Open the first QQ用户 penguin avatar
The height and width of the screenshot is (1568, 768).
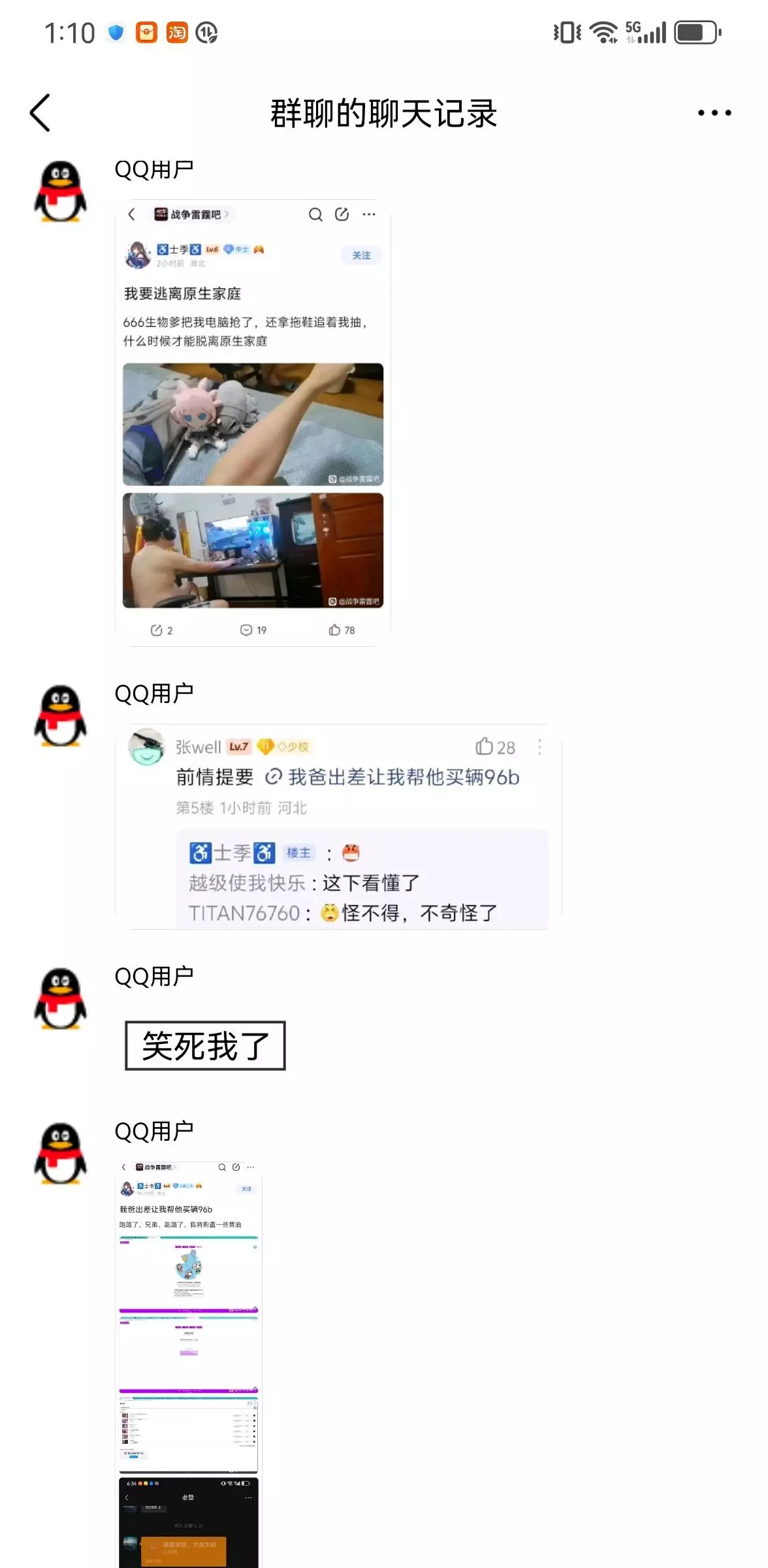(x=60, y=192)
